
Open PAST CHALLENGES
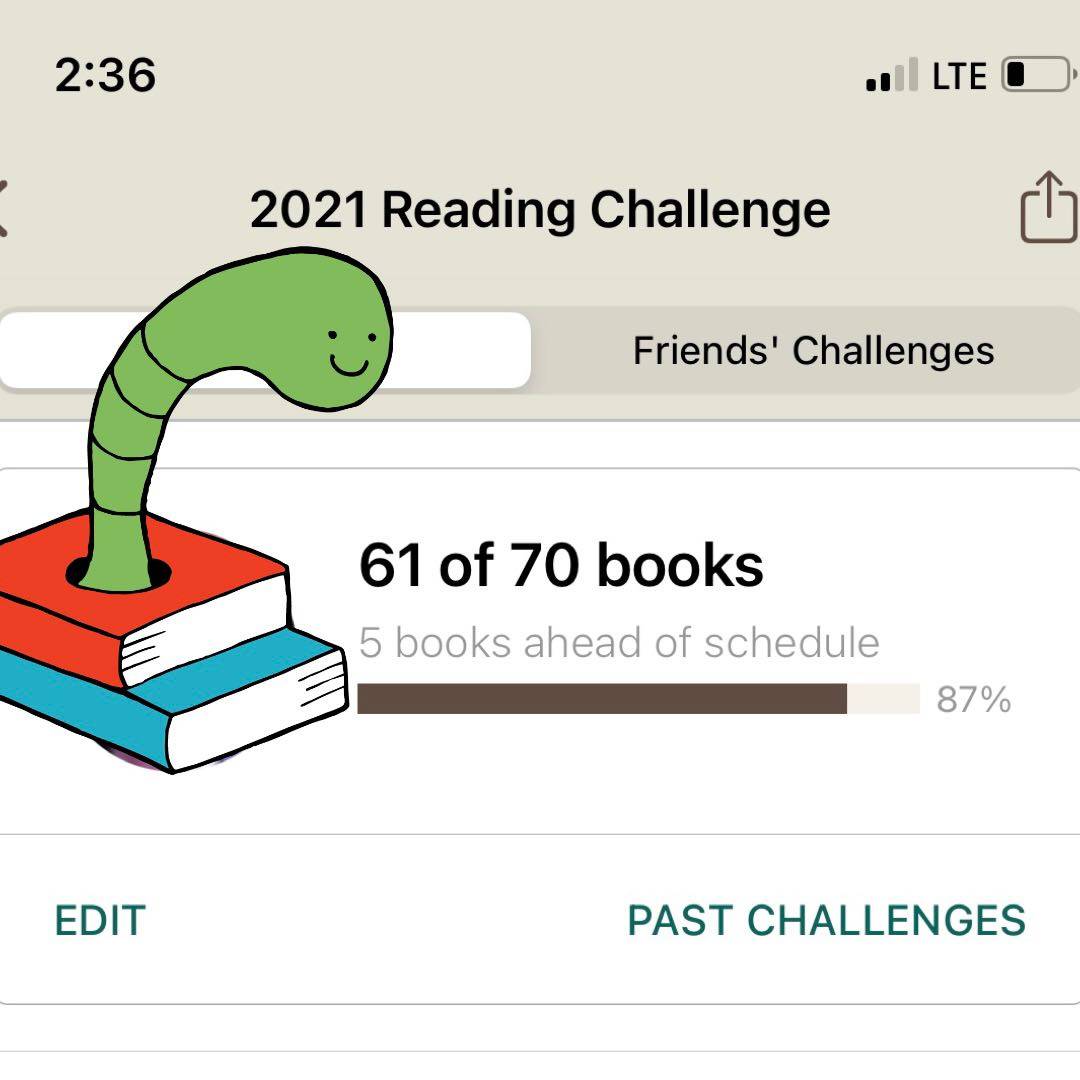tap(826, 920)
